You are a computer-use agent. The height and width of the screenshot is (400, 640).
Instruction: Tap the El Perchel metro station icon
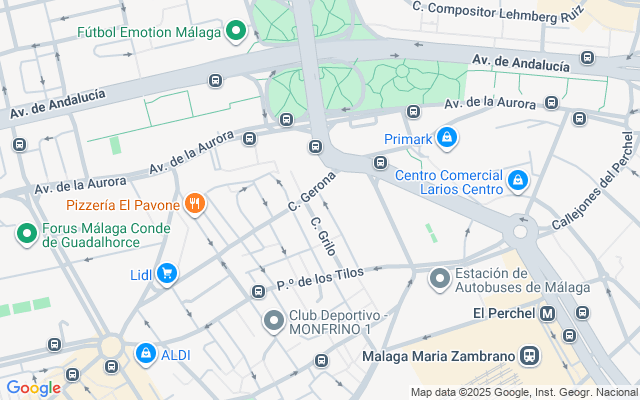pos(548,314)
